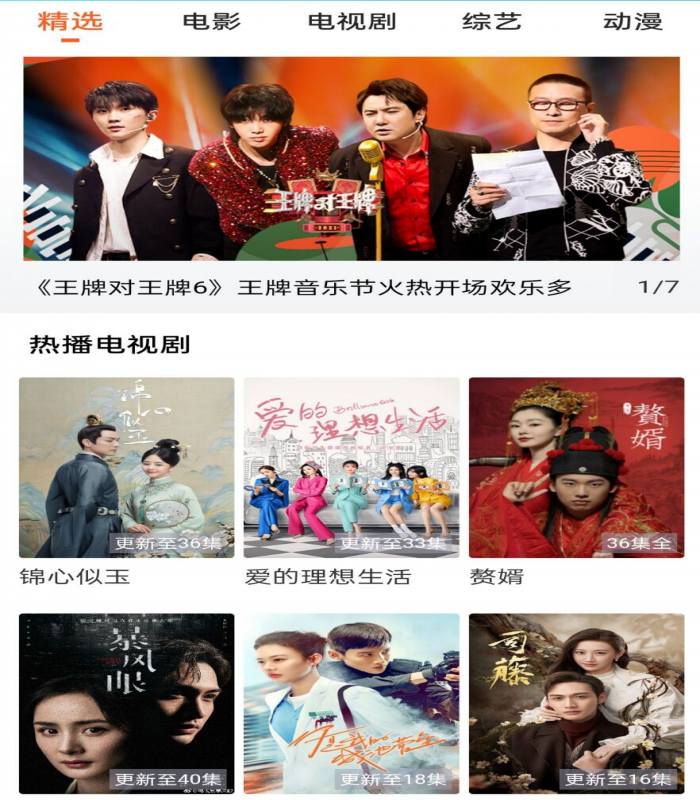
Task: Open the 王牌对王牌6 featured banner
Action: [x=351, y=160]
